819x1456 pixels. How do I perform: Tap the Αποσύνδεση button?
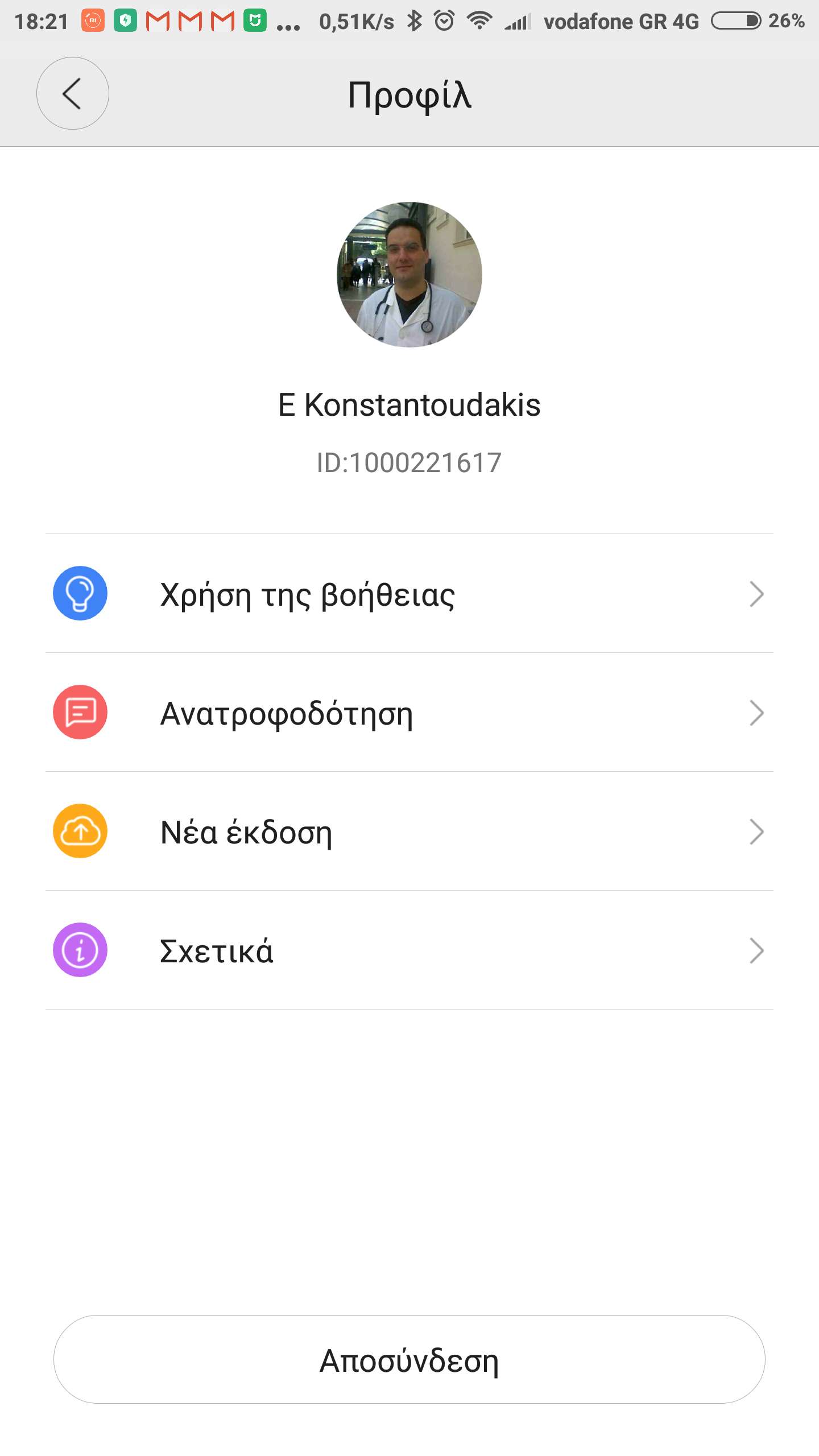409,1359
